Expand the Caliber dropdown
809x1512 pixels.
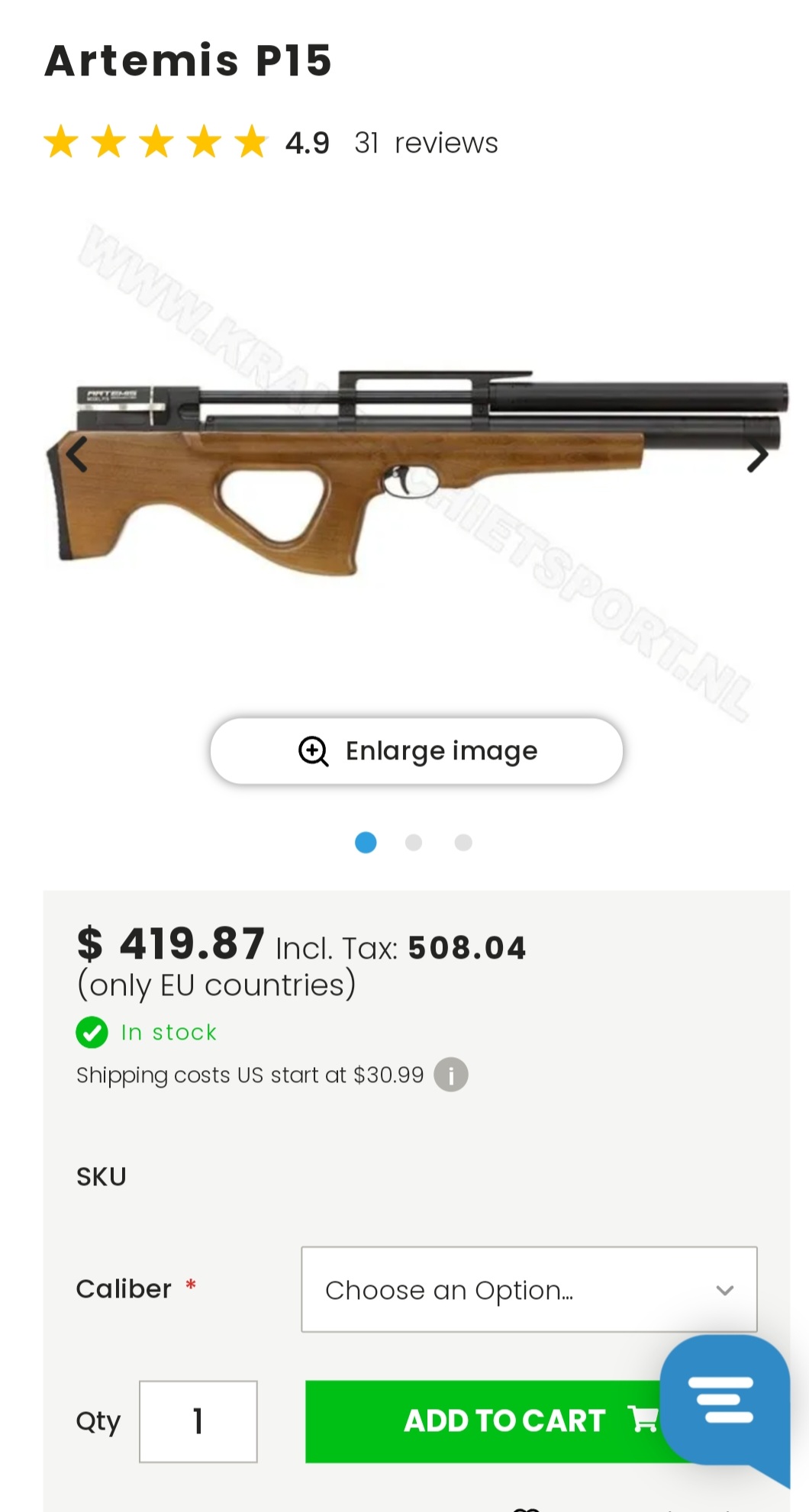pos(529,1290)
